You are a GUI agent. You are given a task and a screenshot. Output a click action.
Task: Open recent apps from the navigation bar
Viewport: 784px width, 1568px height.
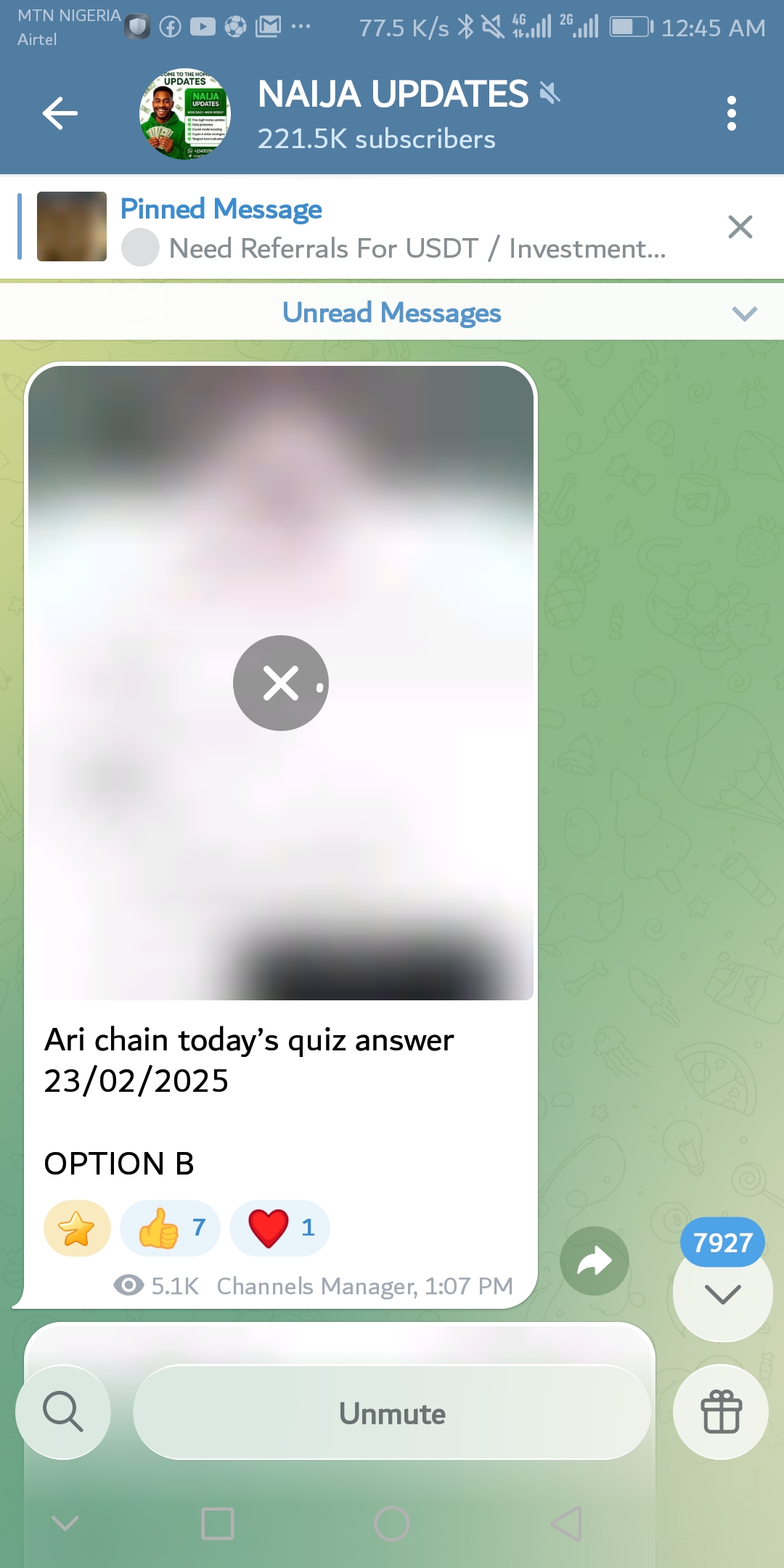point(217,1523)
